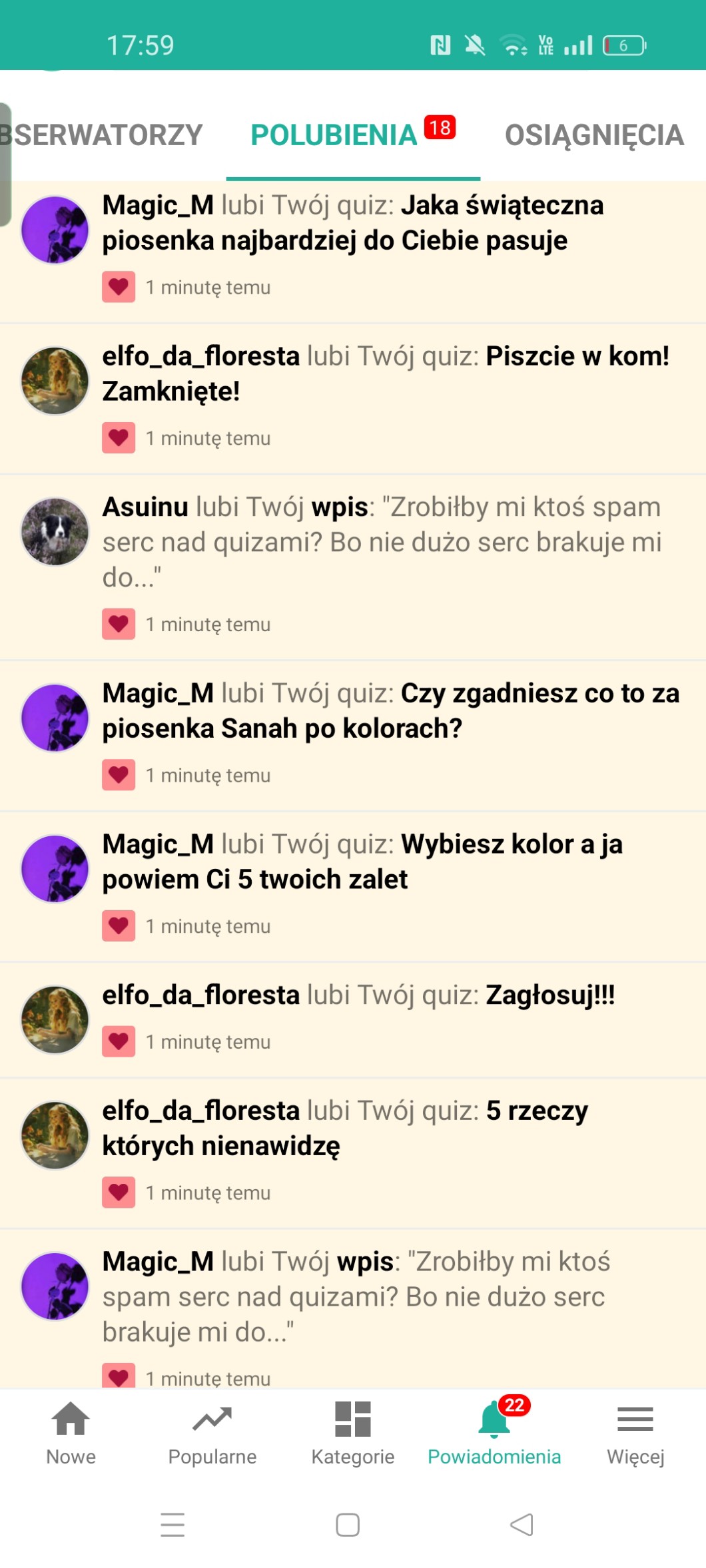This screenshot has height=1568, width=706.
Task: Select the Polubienia tab
Action: pos(334,135)
